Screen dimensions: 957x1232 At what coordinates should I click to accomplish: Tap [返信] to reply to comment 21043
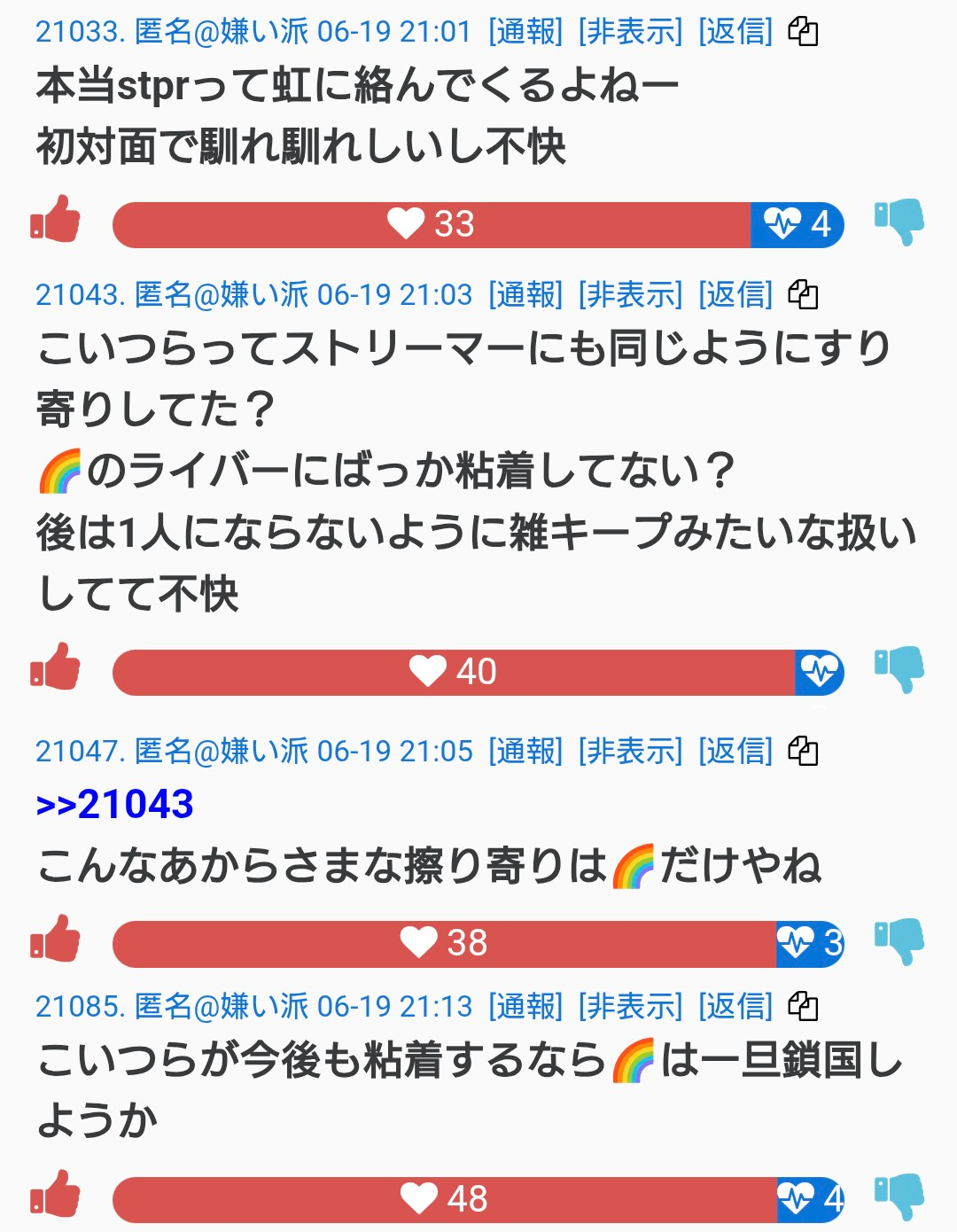click(x=735, y=294)
